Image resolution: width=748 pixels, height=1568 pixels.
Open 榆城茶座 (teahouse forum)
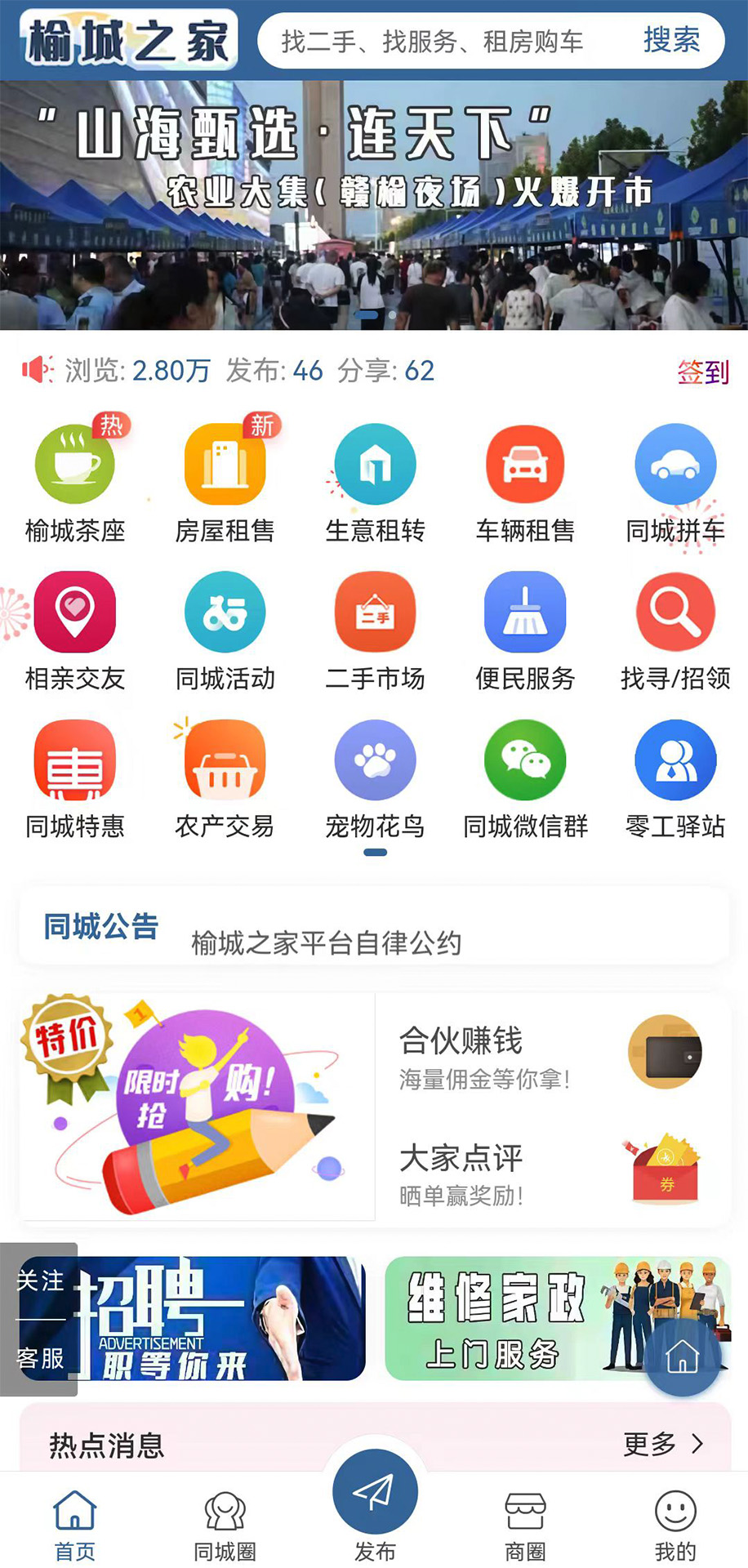coord(75,478)
